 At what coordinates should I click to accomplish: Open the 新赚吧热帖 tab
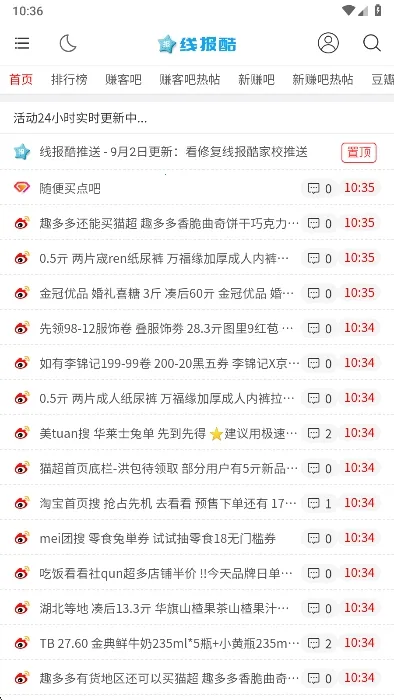[x=323, y=80]
